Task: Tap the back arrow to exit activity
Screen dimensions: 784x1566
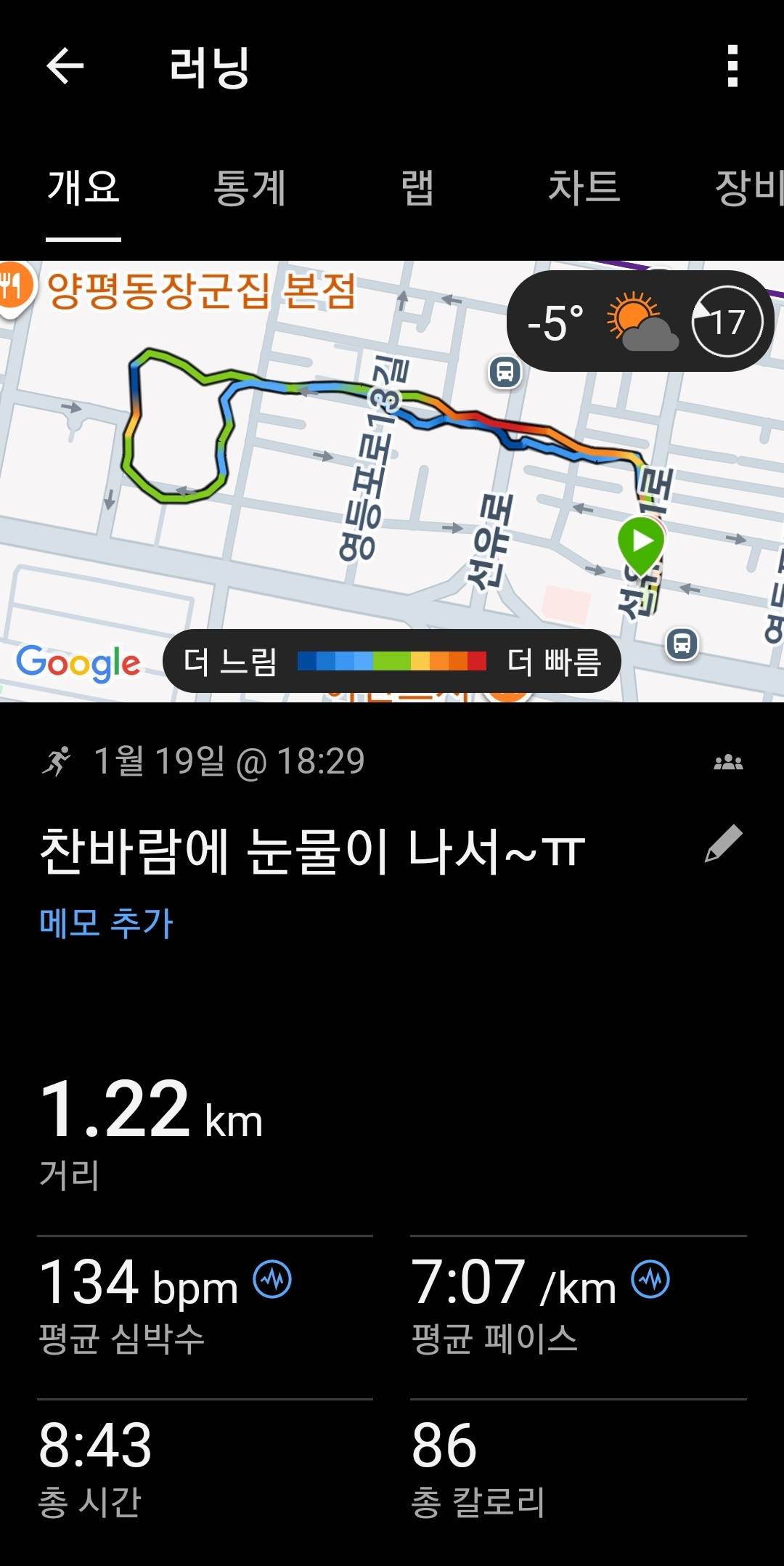Action: coord(65,68)
